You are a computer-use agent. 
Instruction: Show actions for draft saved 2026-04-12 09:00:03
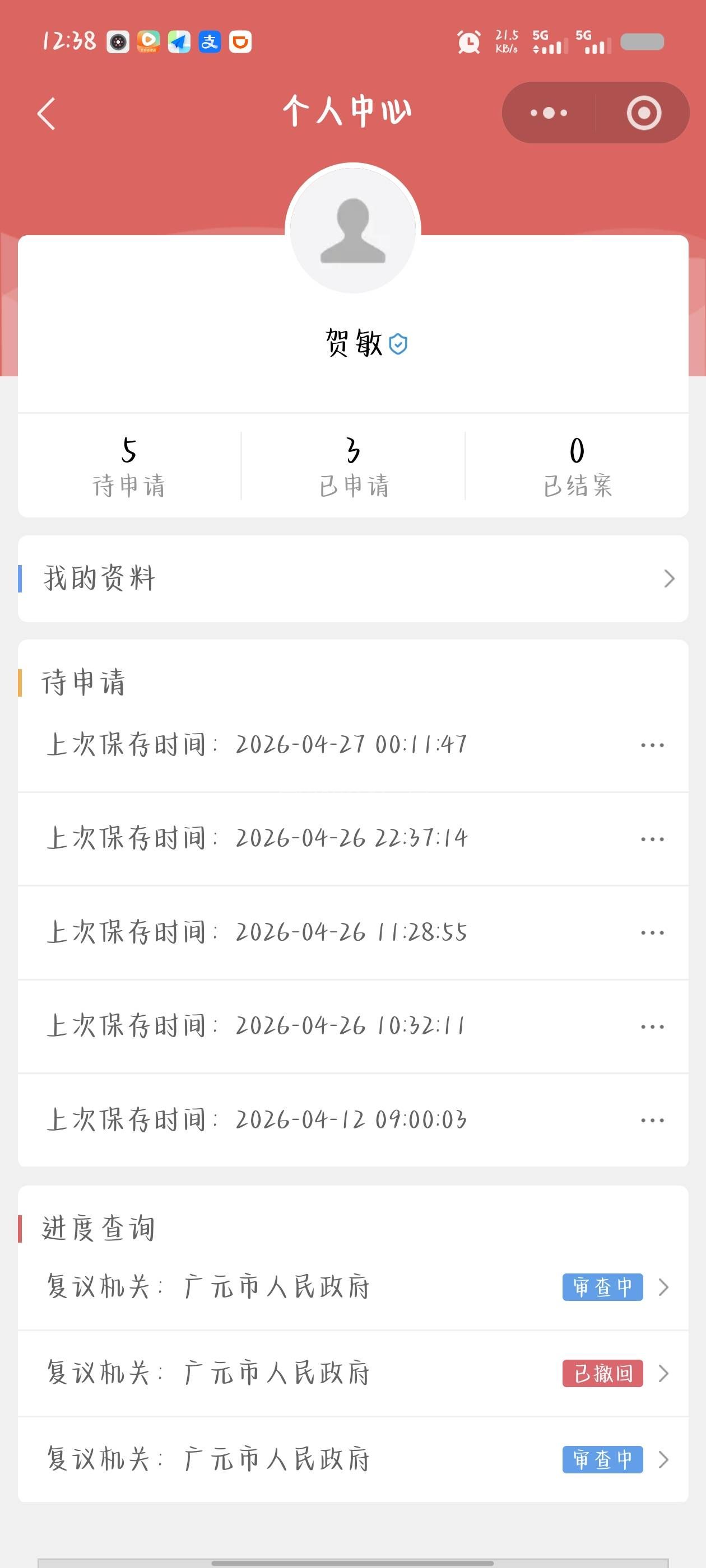coord(652,1120)
